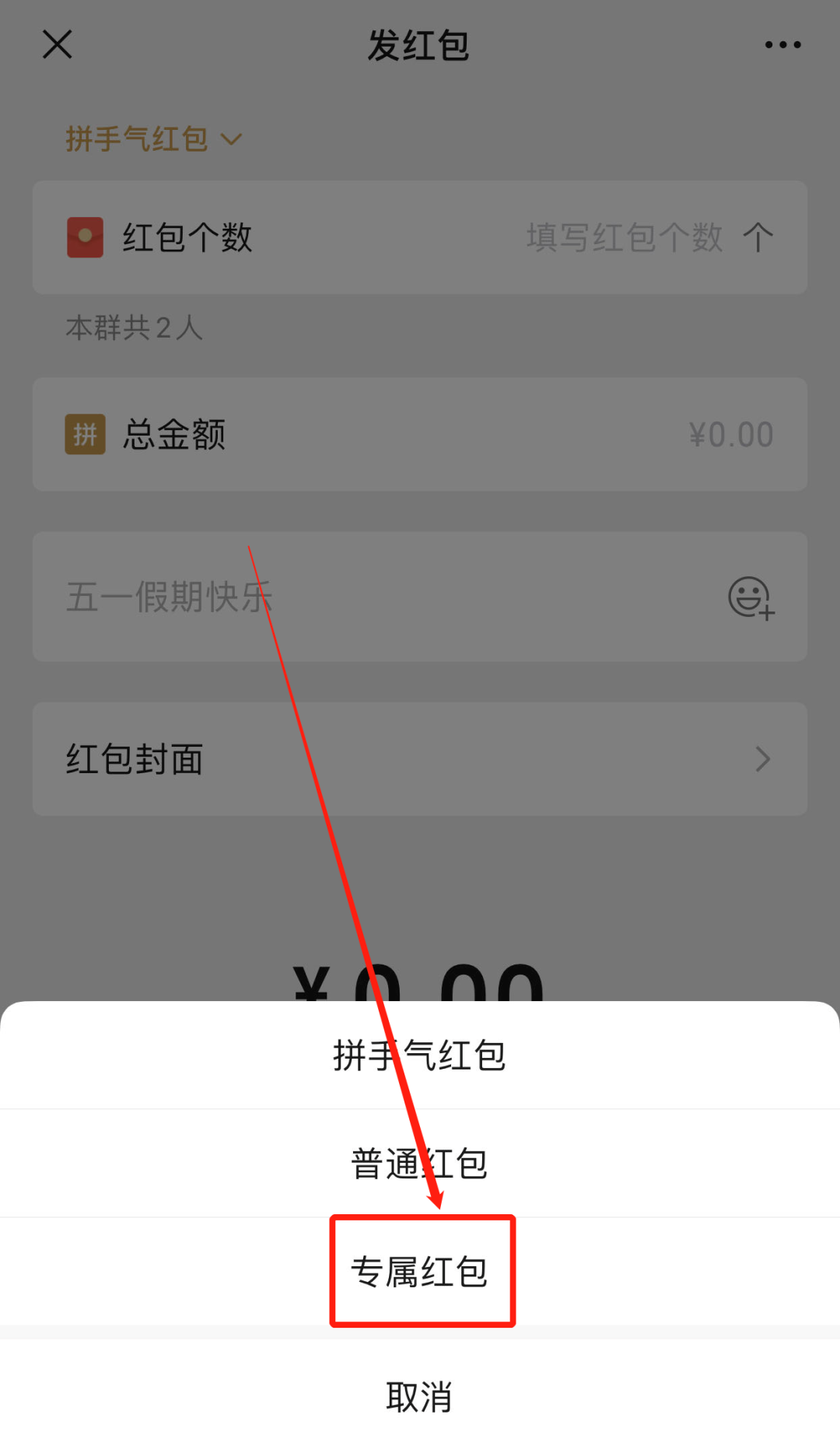Close the 发红包 page
840x1453 pixels.
(57, 44)
